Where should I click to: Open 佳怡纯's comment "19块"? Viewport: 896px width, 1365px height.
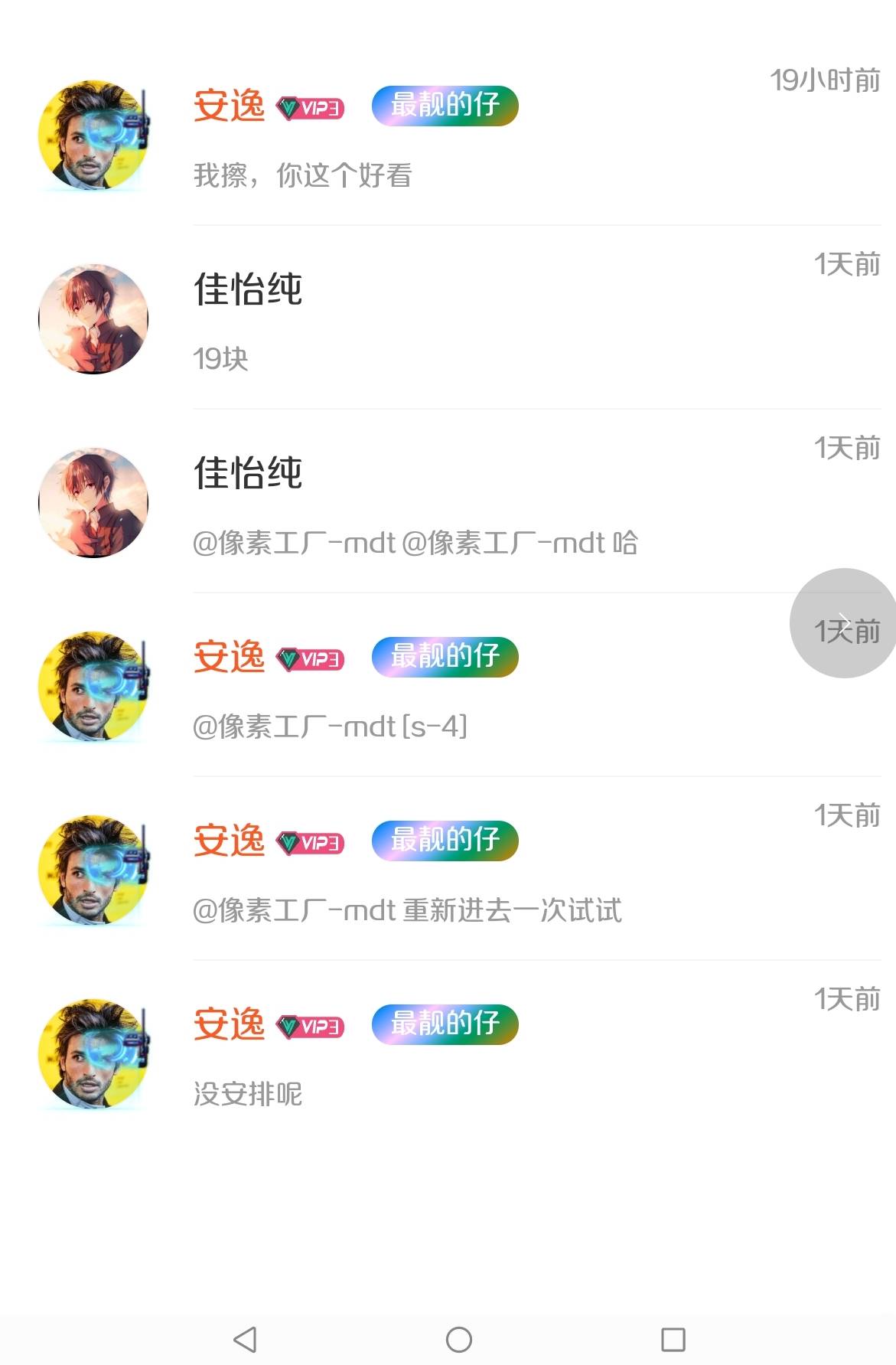[221, 359]
